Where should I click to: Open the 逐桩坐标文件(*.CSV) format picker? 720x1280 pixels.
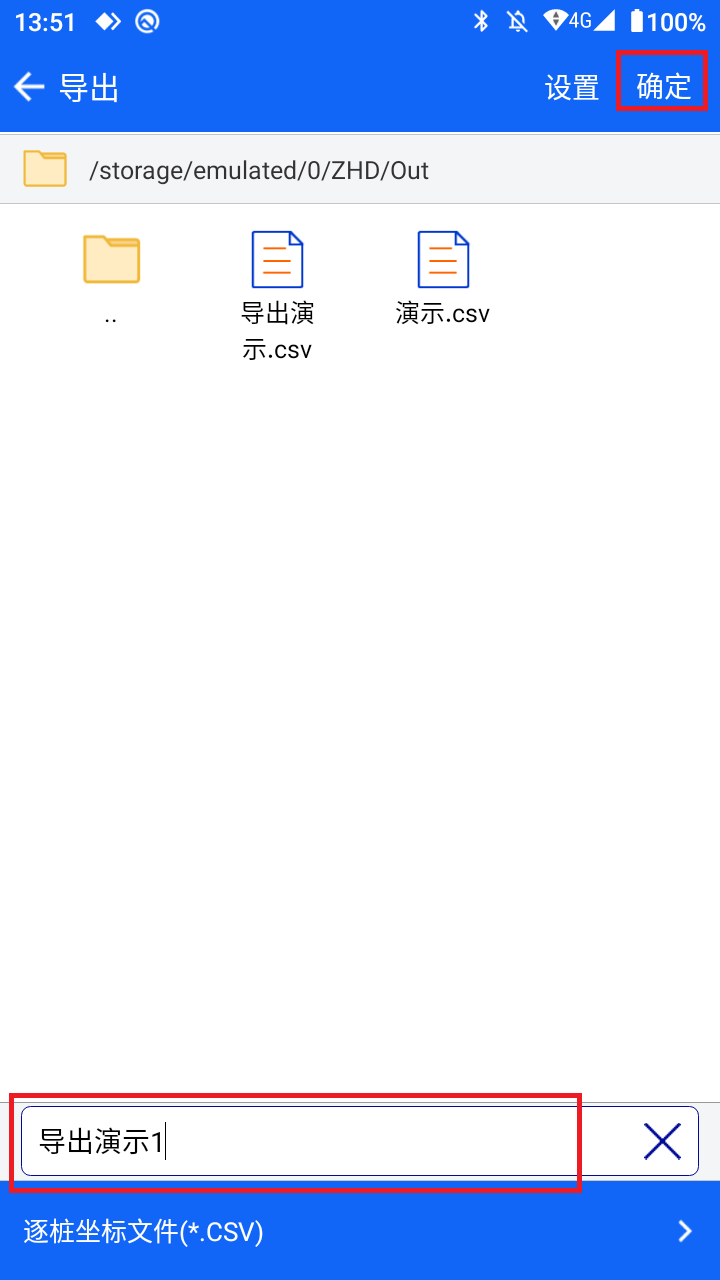pos(360,1231)
